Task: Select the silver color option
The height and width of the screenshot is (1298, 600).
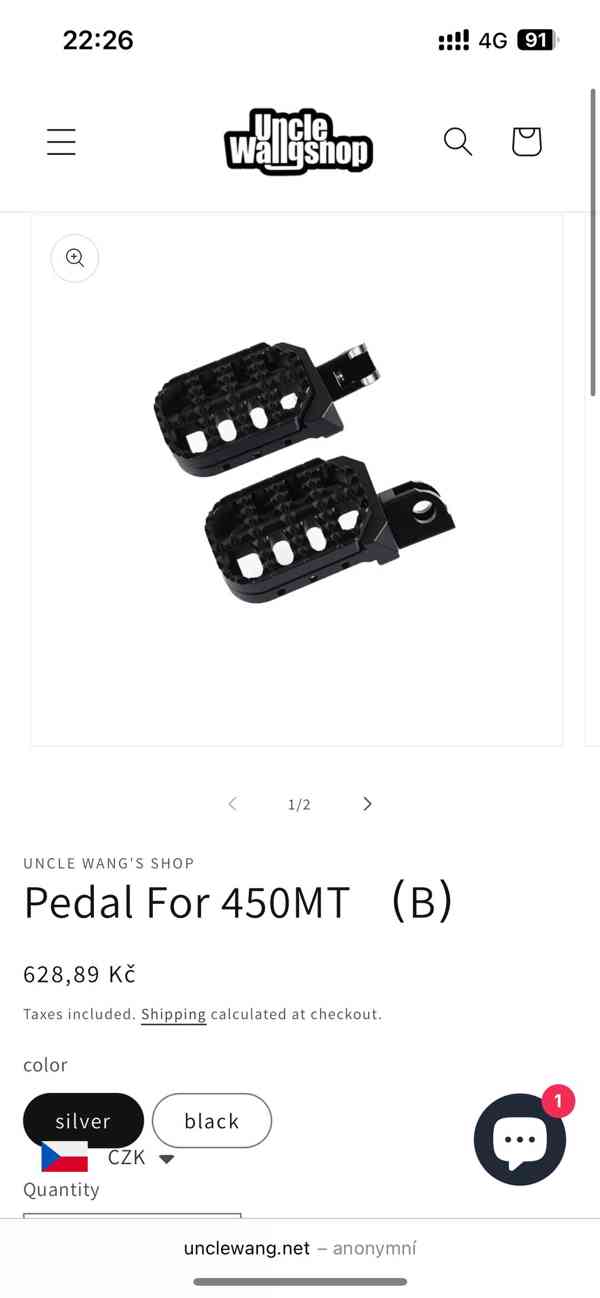Action: tap(83, 1121)
